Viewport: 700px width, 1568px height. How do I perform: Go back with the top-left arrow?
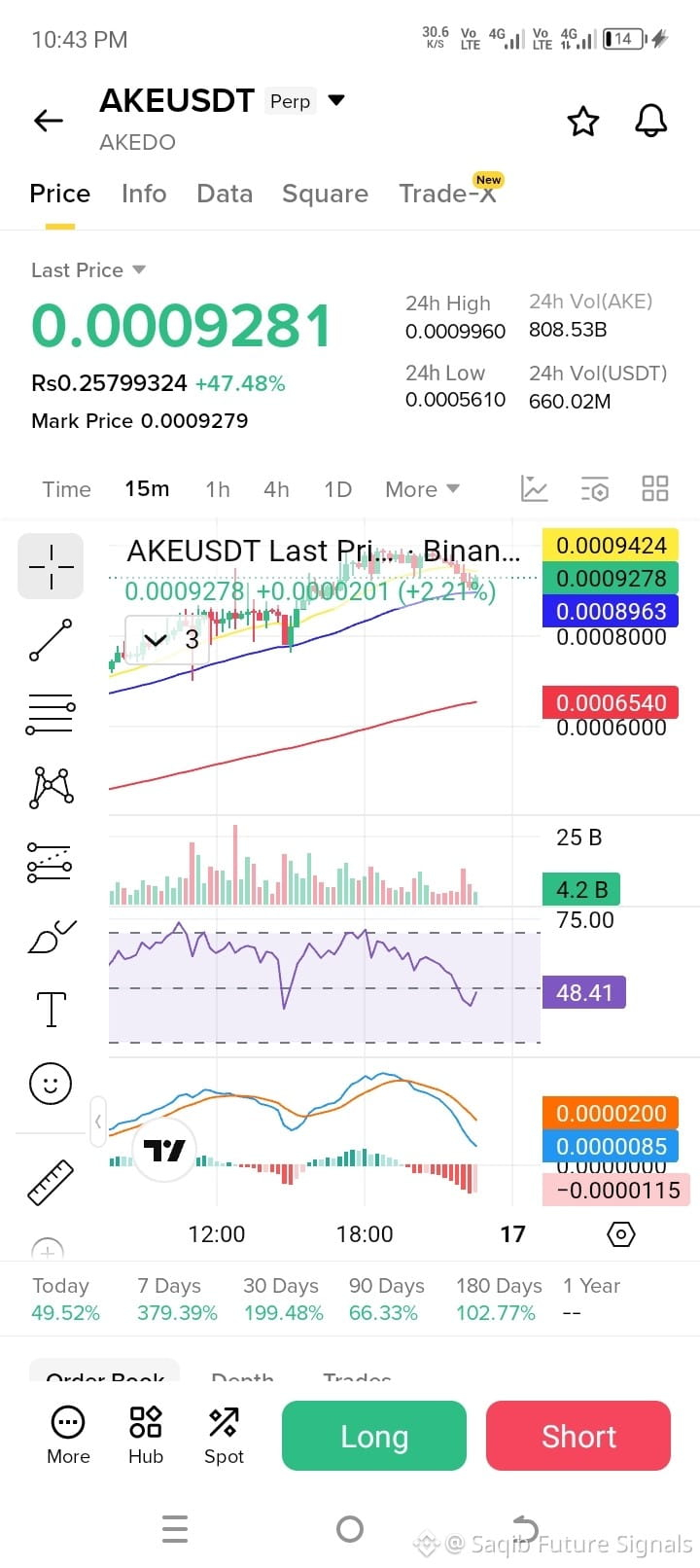48,121
